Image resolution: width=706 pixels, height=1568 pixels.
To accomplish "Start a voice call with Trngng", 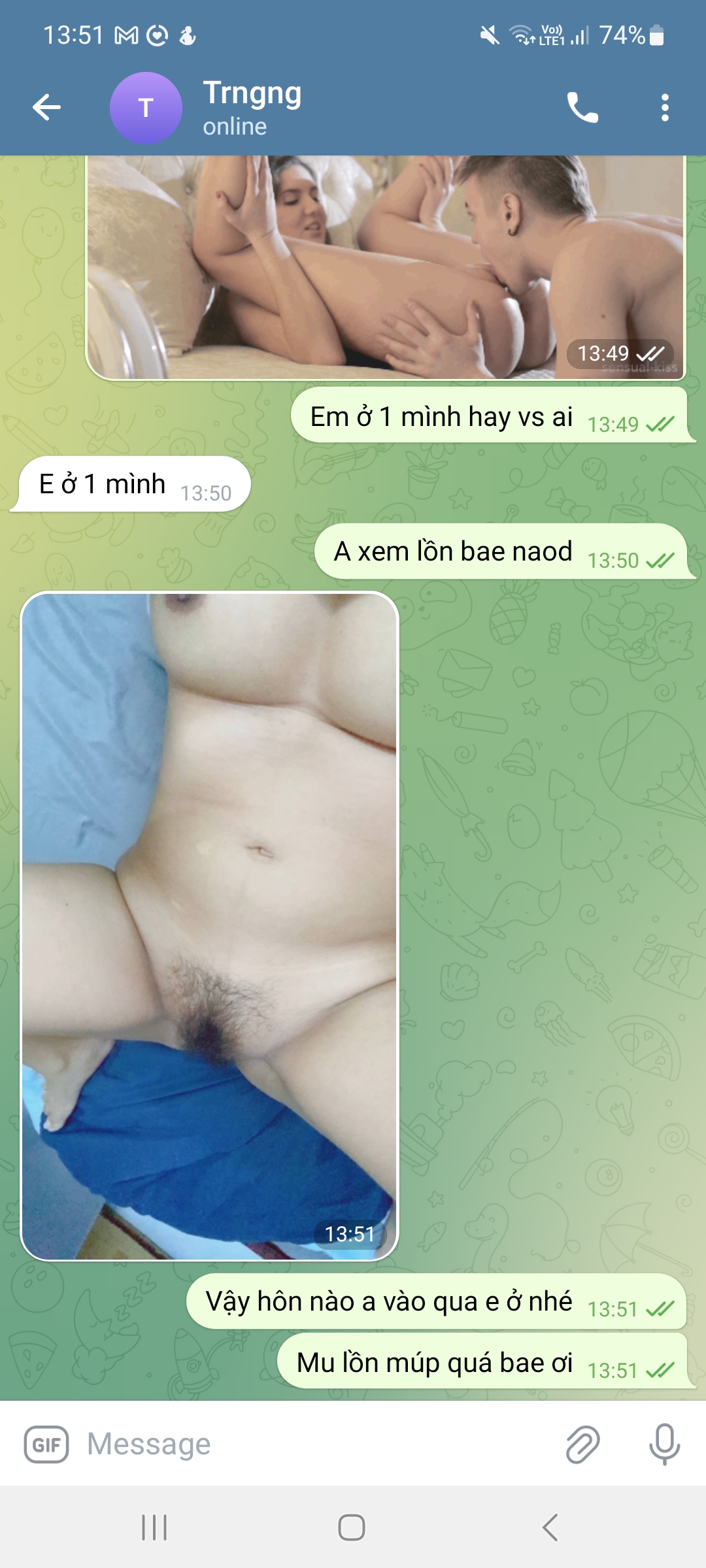I will [582, 107].
